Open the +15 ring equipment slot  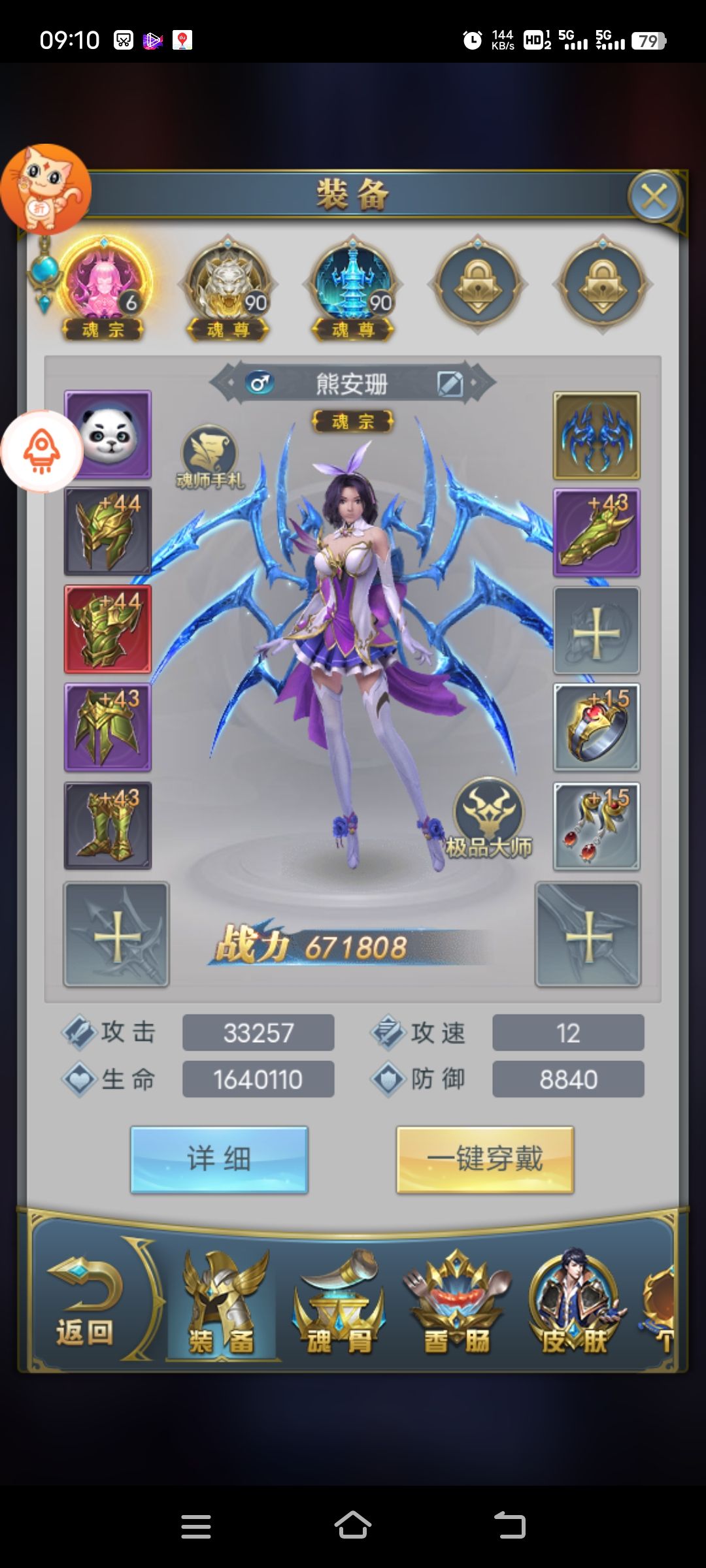(x=596, y=727)
